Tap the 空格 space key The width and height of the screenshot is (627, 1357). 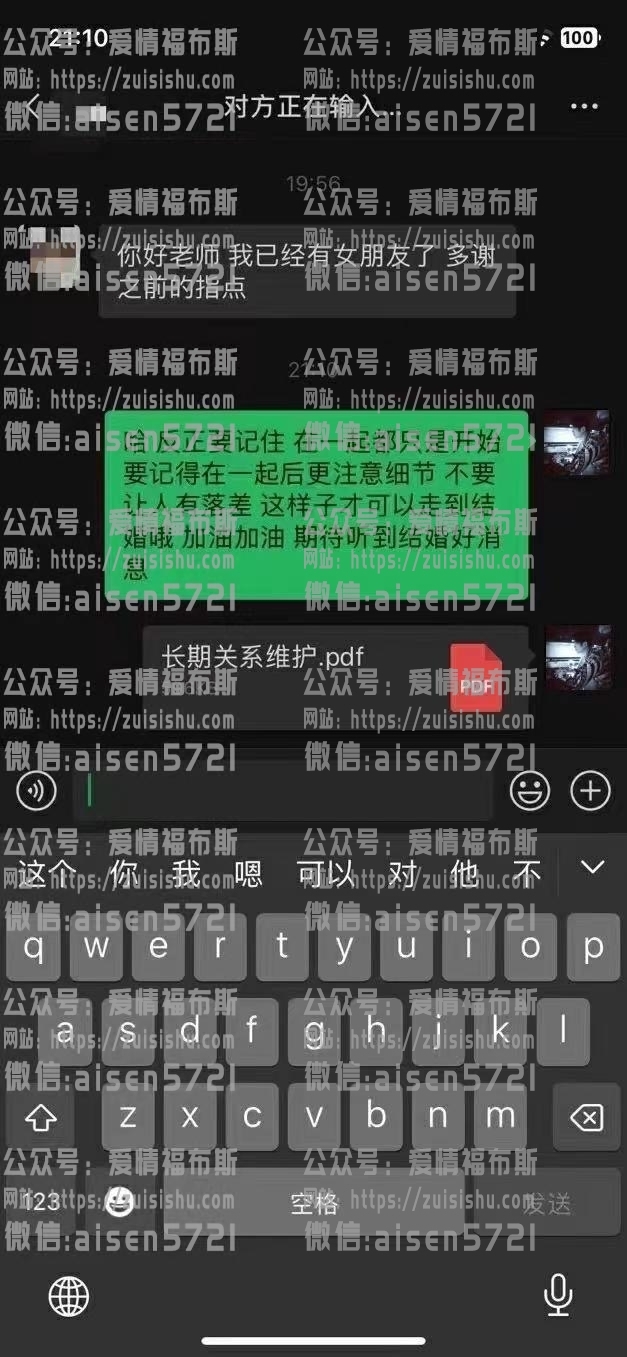314,1203
